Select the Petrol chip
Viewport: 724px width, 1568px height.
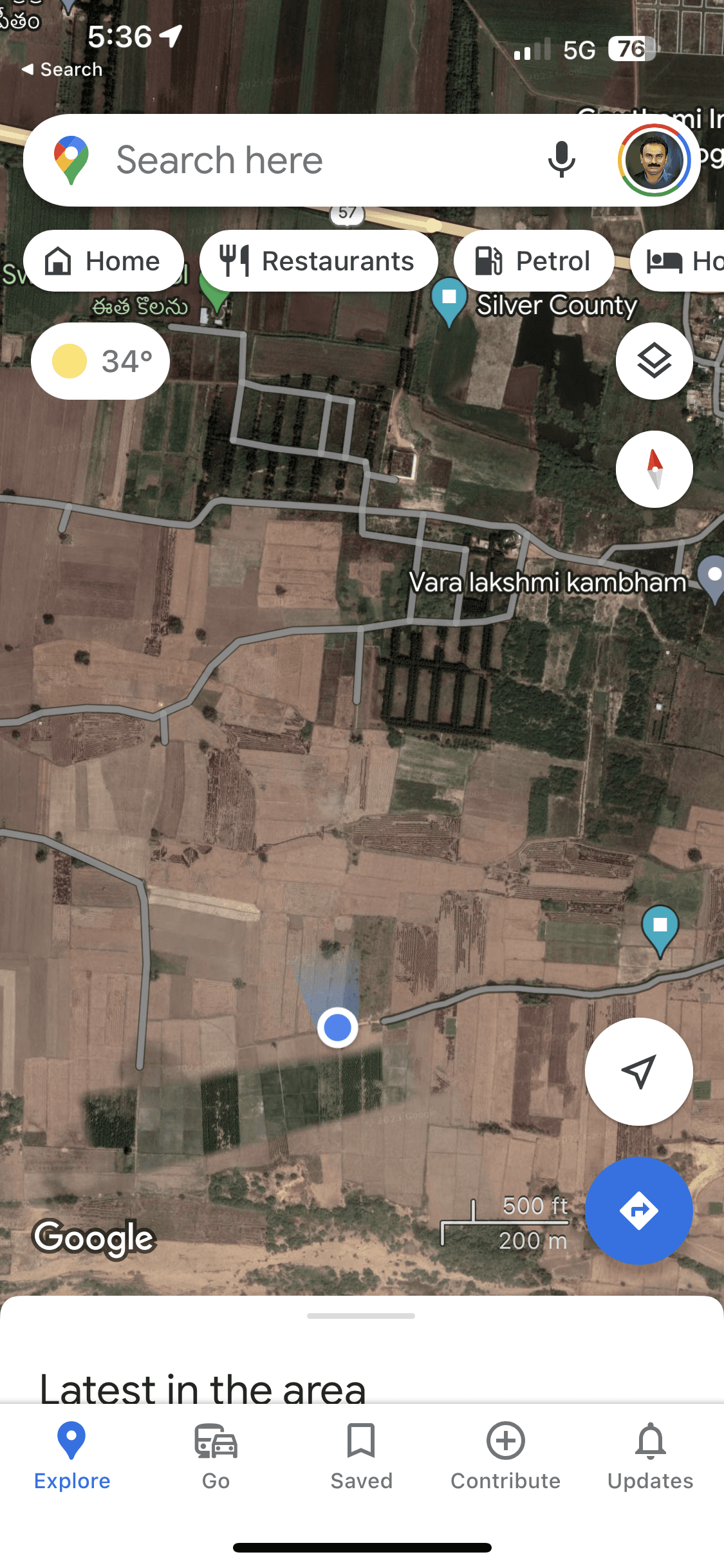coord(534,261)
